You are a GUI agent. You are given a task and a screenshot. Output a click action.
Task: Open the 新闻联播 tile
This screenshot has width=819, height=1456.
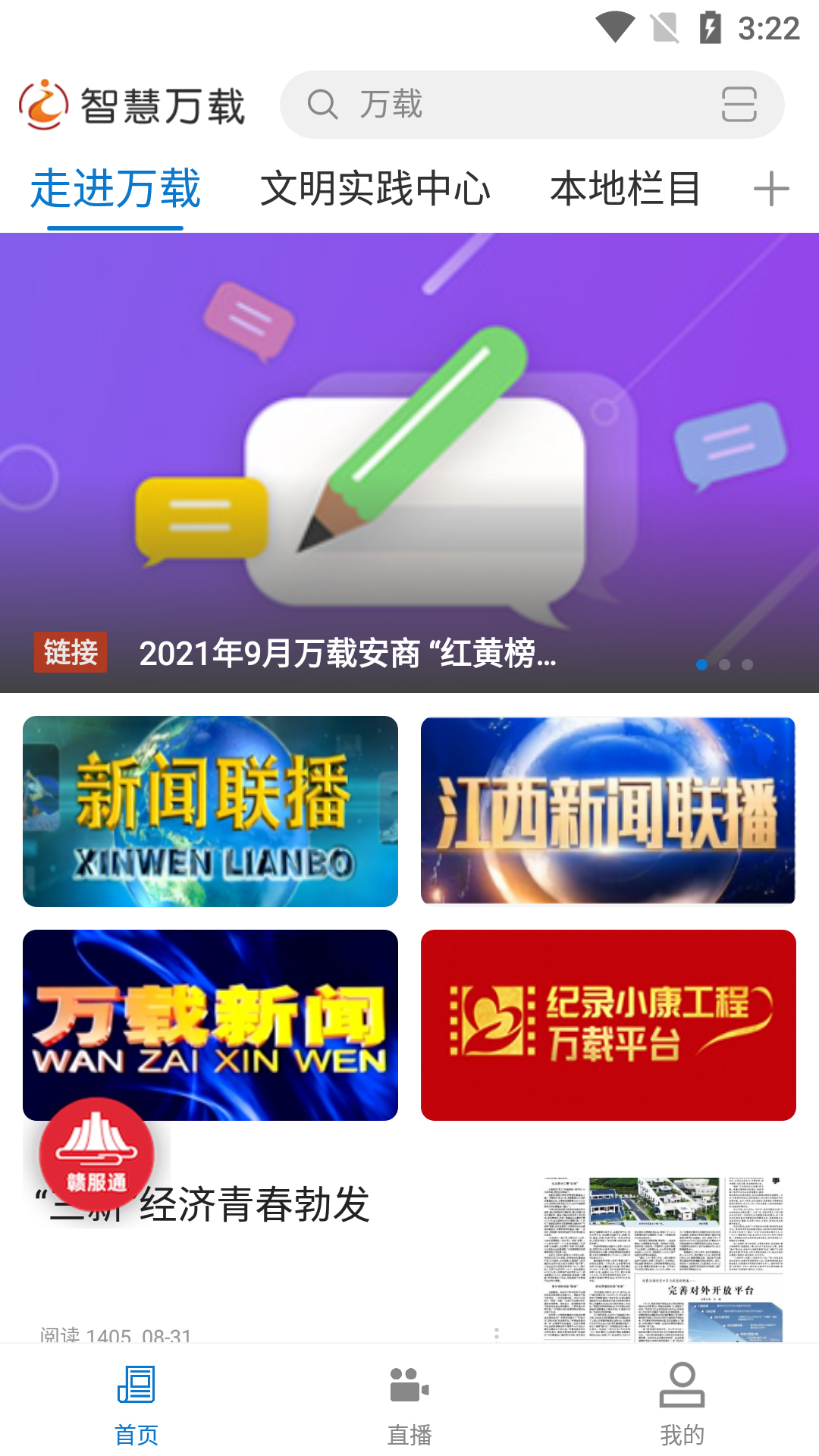pyautogui.click(x=210, y=811)
